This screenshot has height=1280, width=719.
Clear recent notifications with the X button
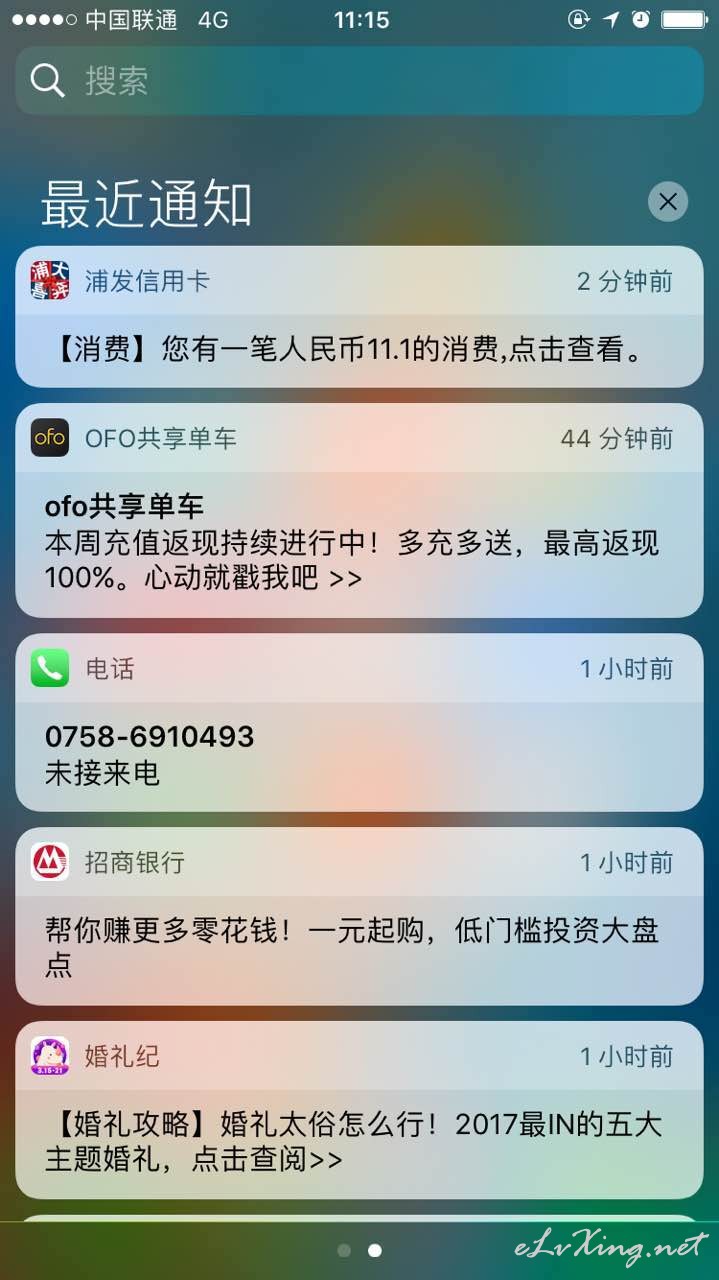pyautogui.click(x=668, y=202)
